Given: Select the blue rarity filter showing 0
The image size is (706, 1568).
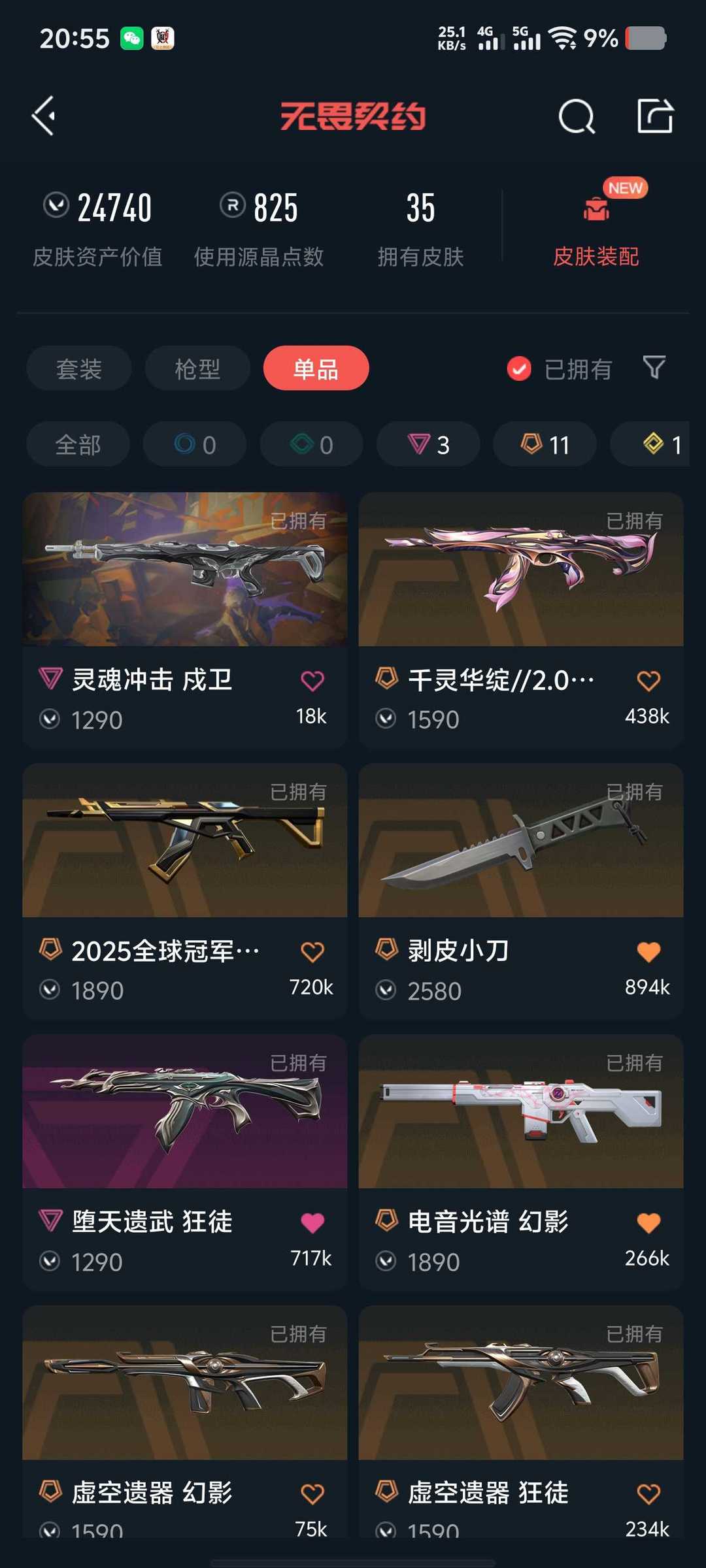Looking at the screenshot, I should tap(194, 444).
